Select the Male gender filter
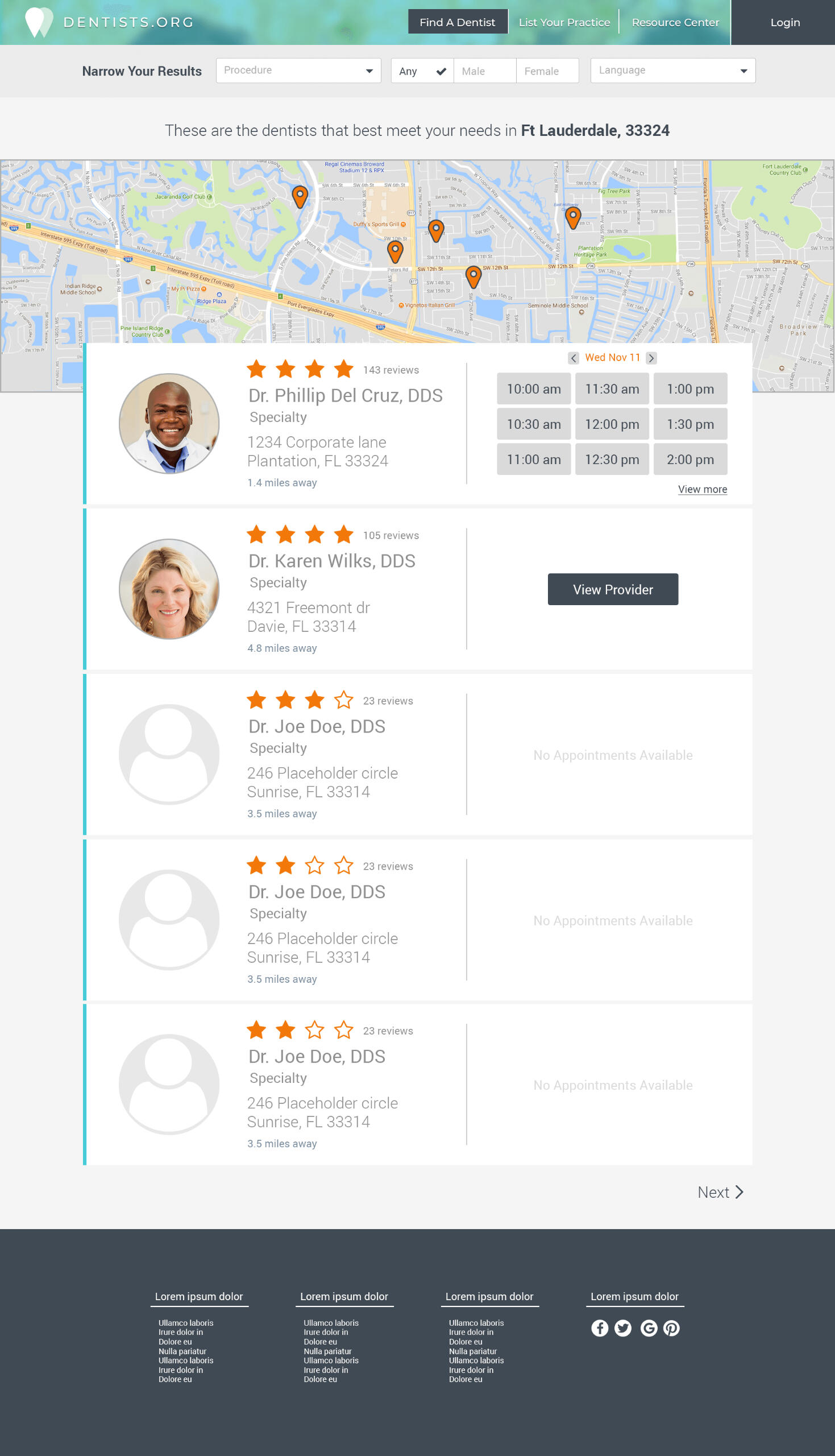This screenshot has width=835, height=1456. click(484, 71)
